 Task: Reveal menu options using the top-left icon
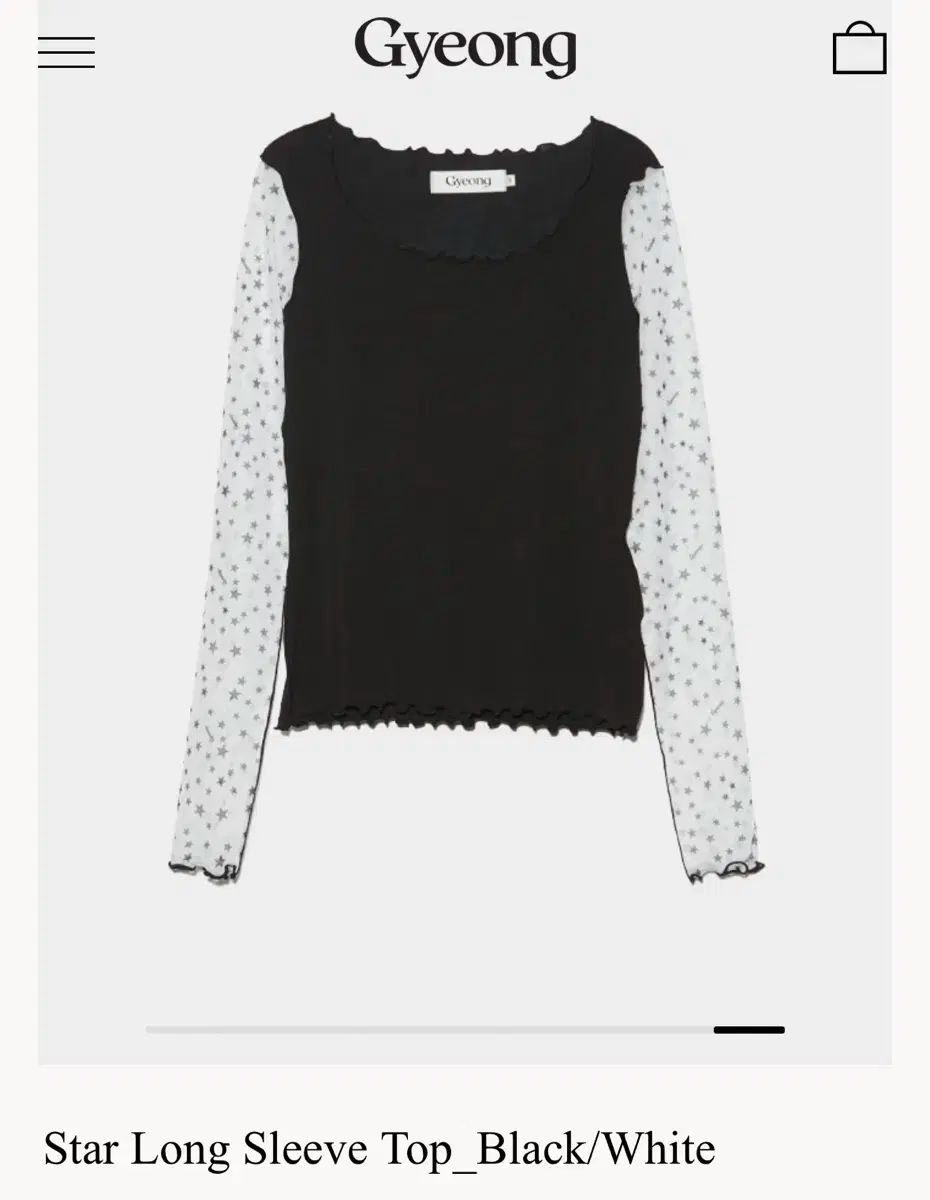pos(66,51)
